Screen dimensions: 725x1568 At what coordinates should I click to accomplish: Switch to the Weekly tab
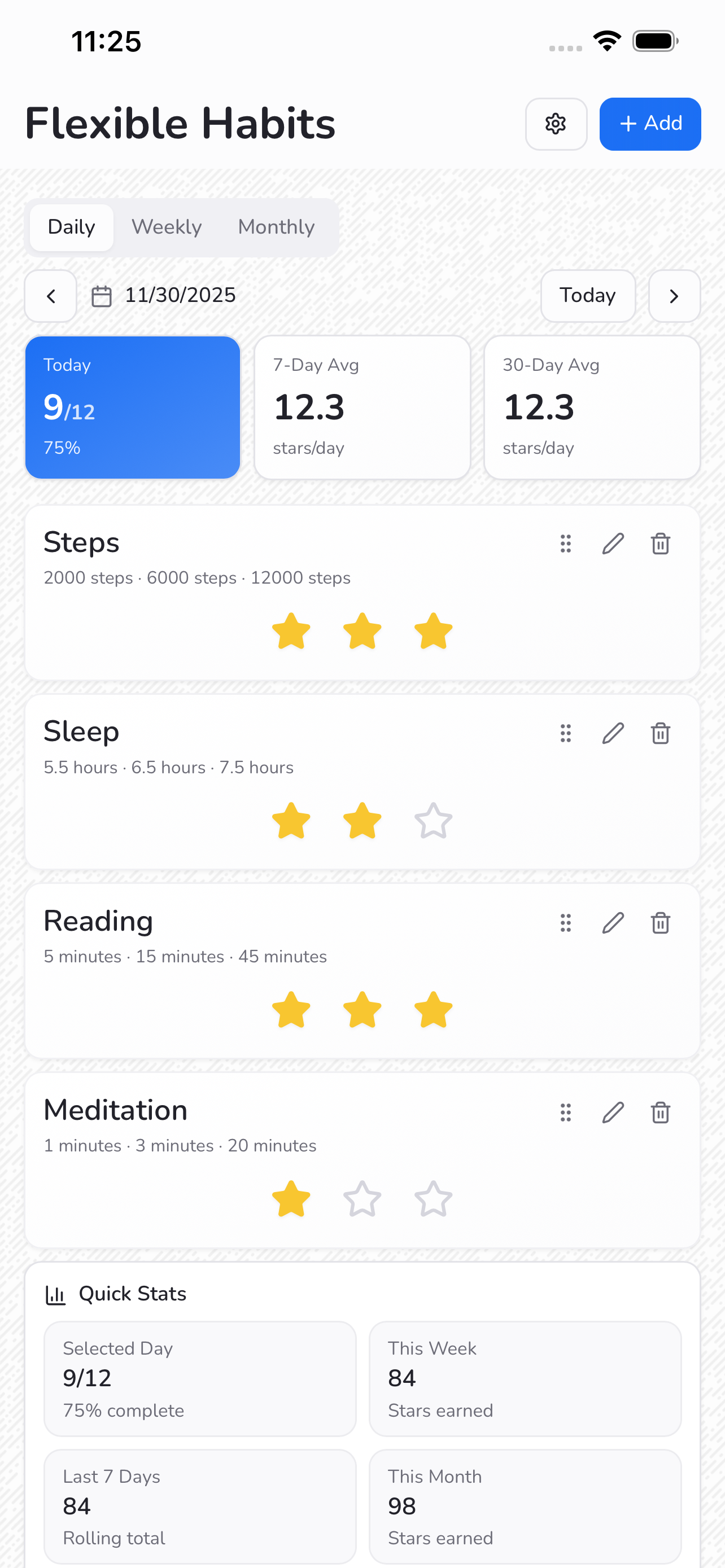coord(166,227)
